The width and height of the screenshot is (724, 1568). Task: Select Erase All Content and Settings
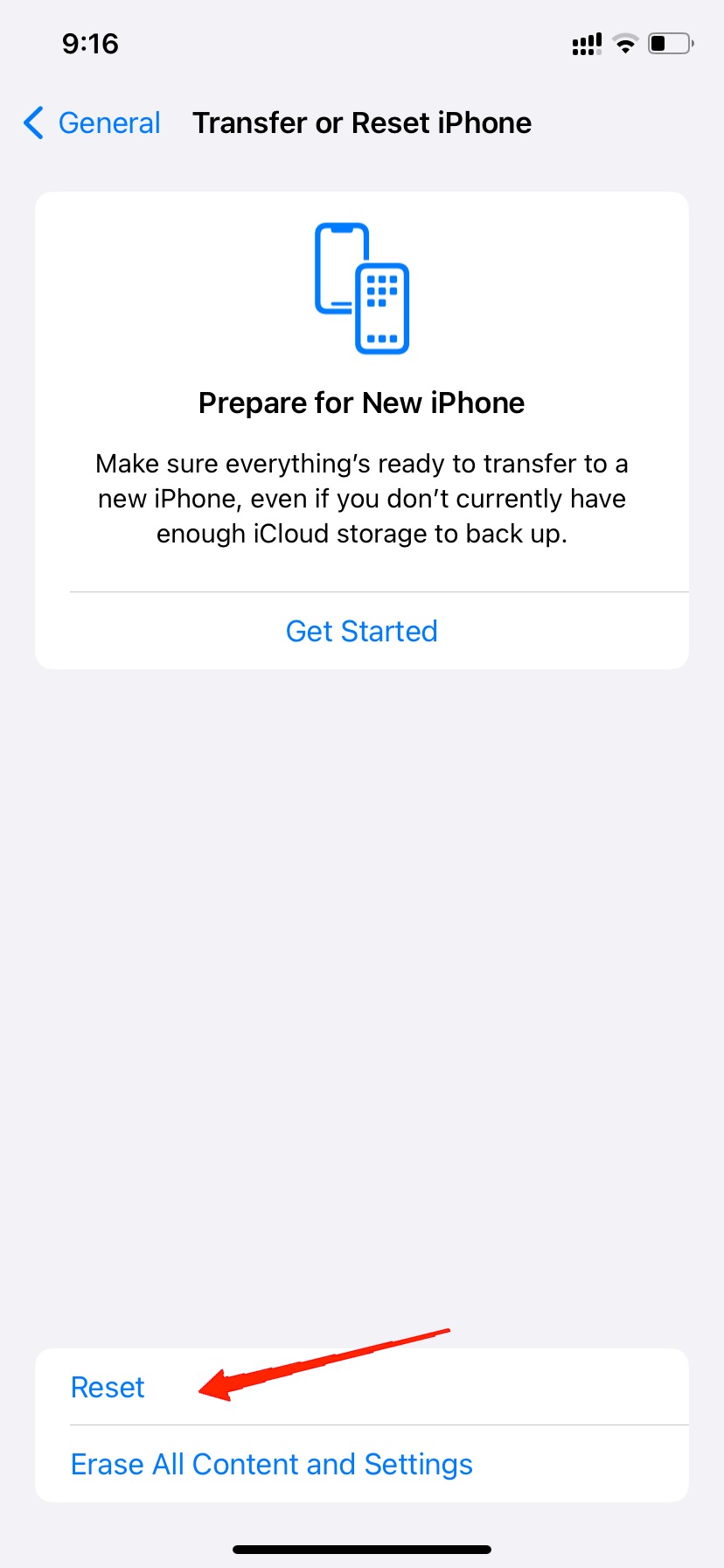(272, 1464)
